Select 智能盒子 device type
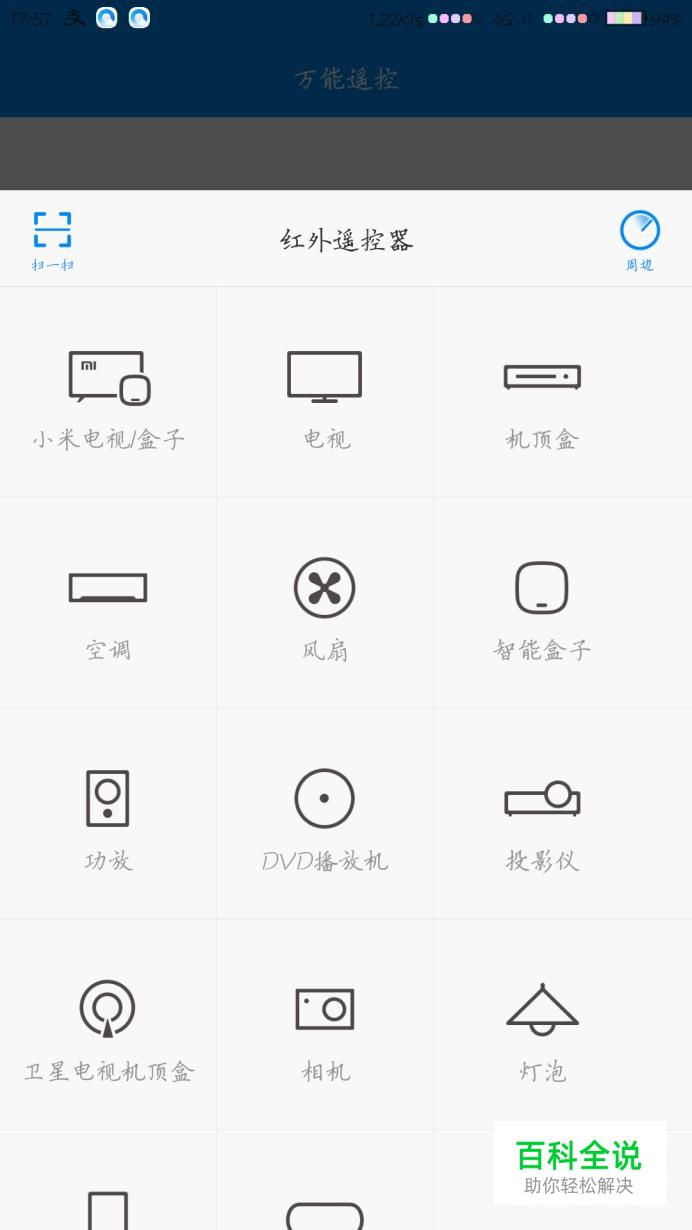The height and width of the screenshot is (1230, 692). point(542,605)
